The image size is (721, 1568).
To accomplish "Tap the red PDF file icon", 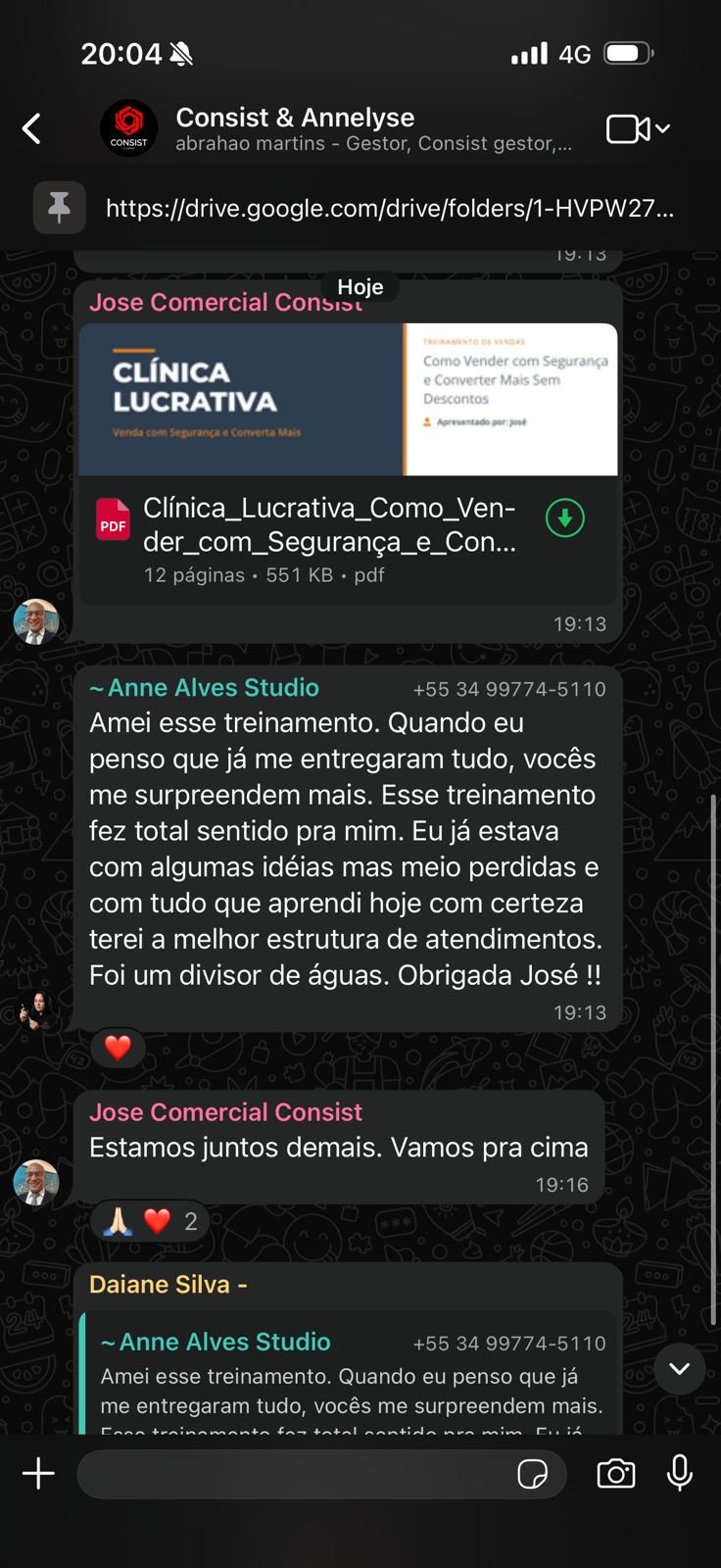I will point(113,520).
